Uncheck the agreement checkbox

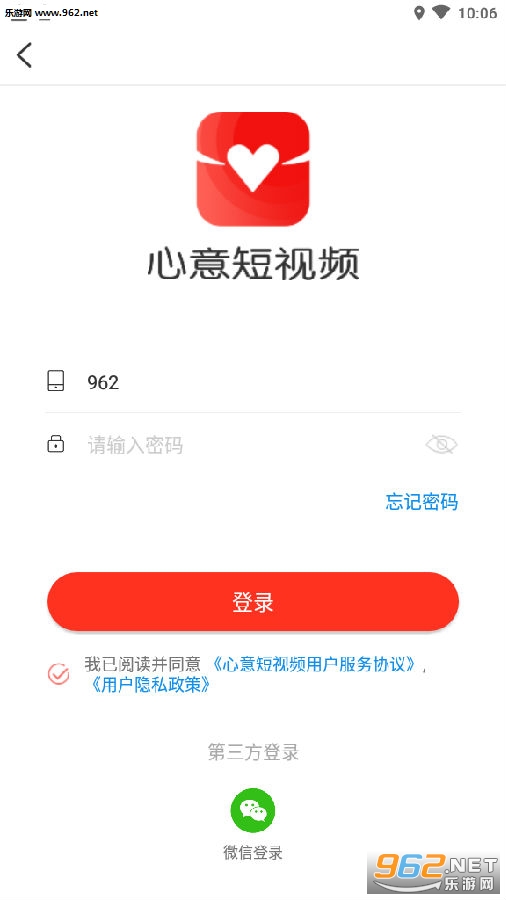coord(59,674)
